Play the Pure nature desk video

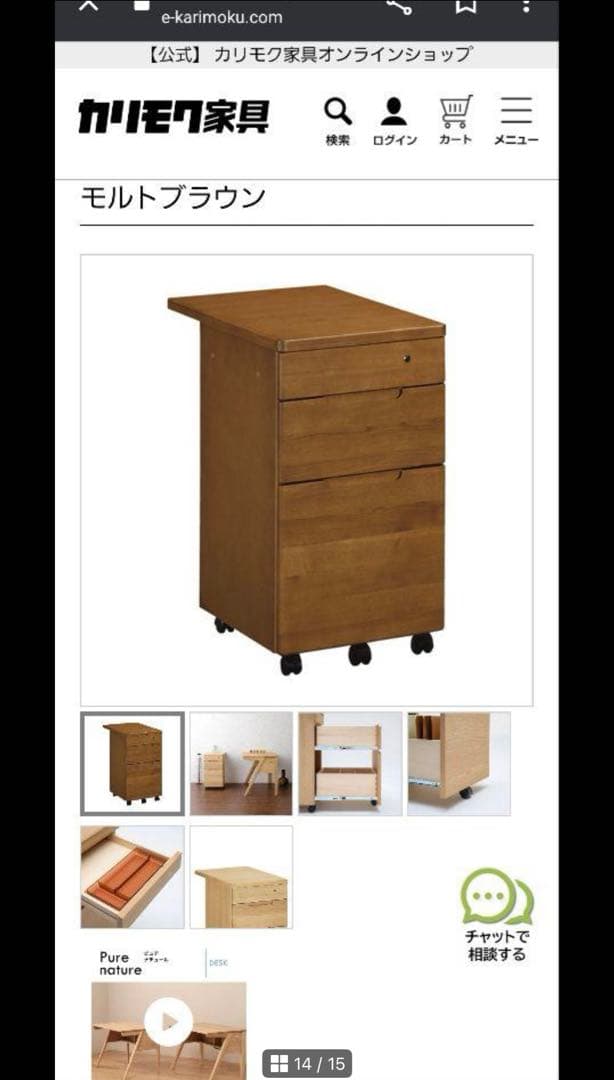point(168,1021)
